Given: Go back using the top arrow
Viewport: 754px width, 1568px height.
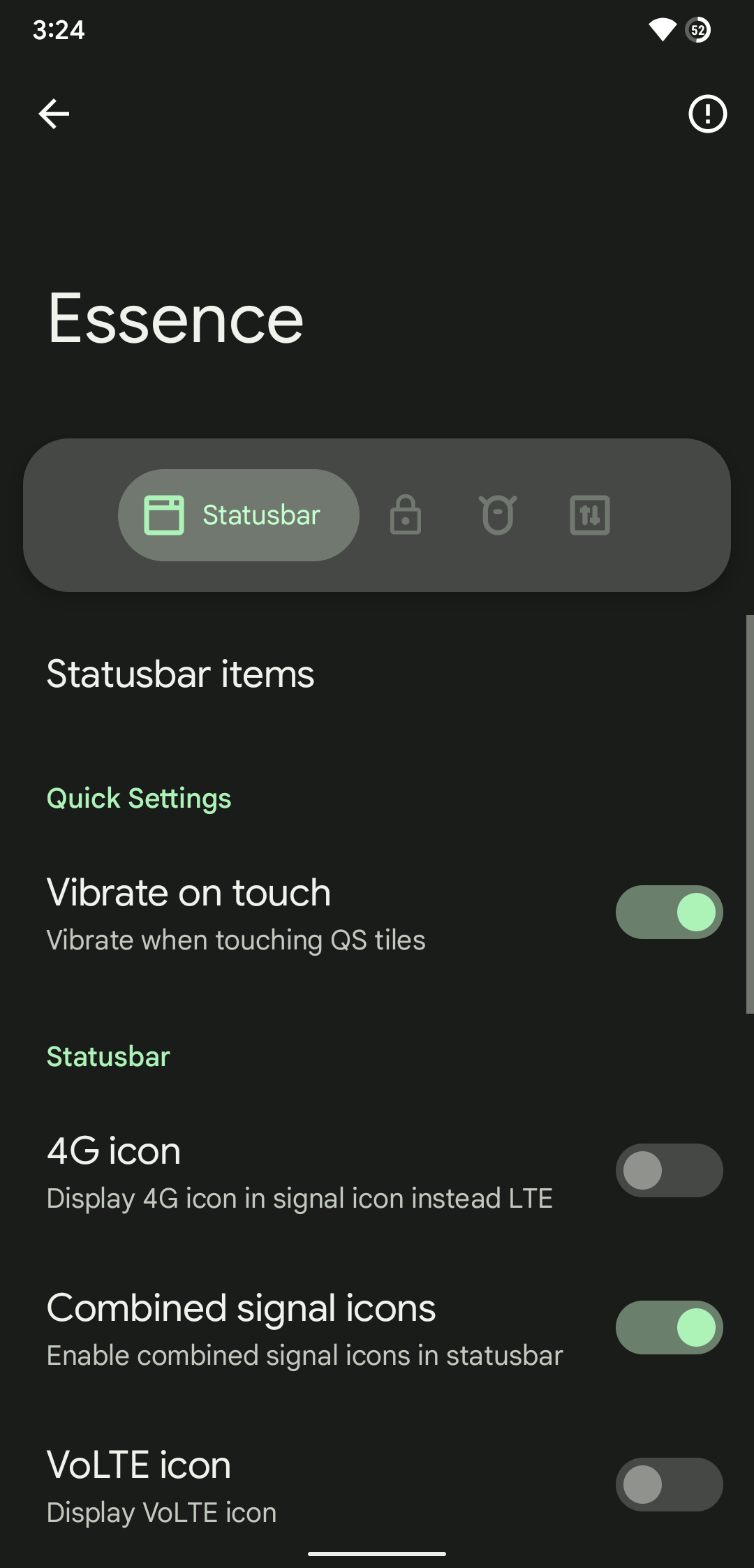Looking at the screenshot, I should (x=54, y=114).
